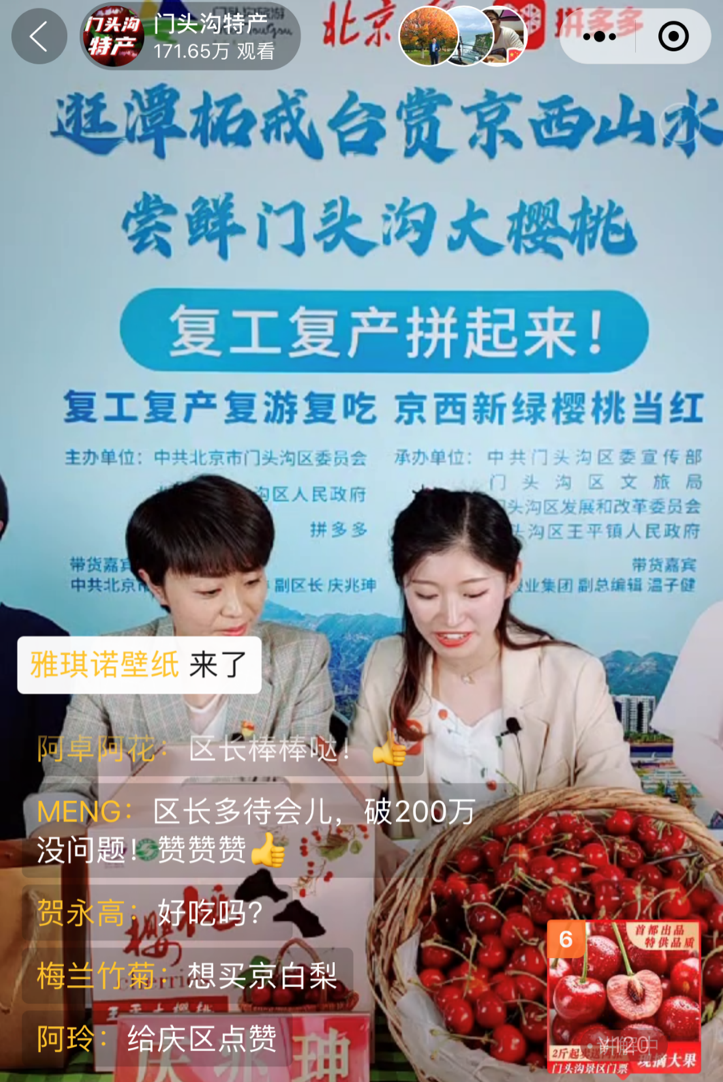Tap the mini program capsule close button

click(673, 37)
